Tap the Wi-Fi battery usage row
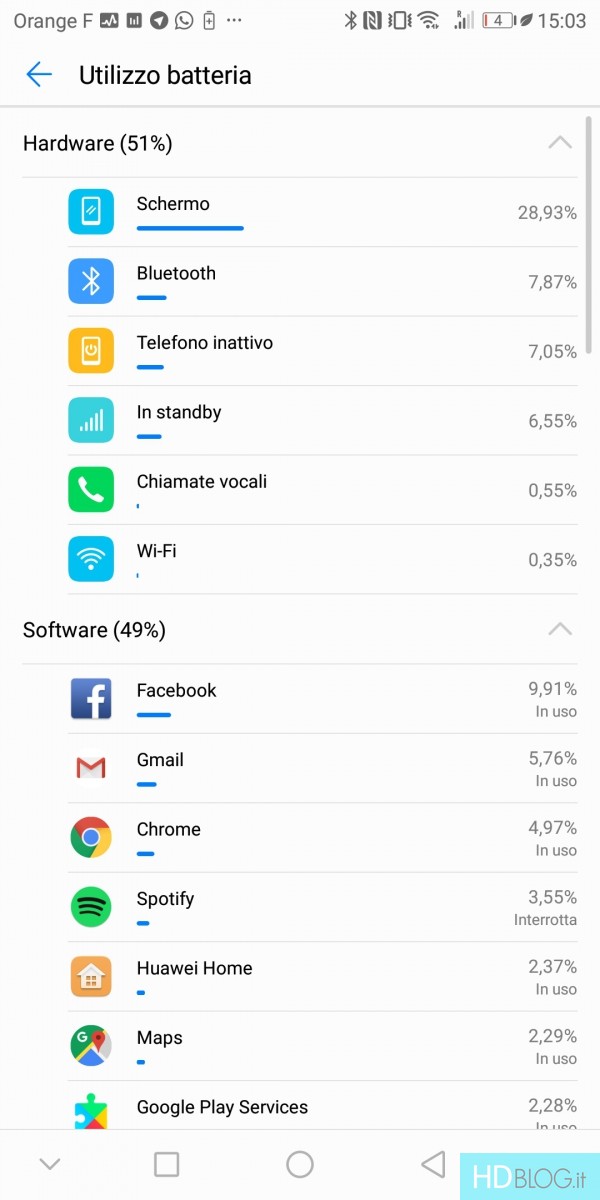600x1200 pixels. pos(320,560)
